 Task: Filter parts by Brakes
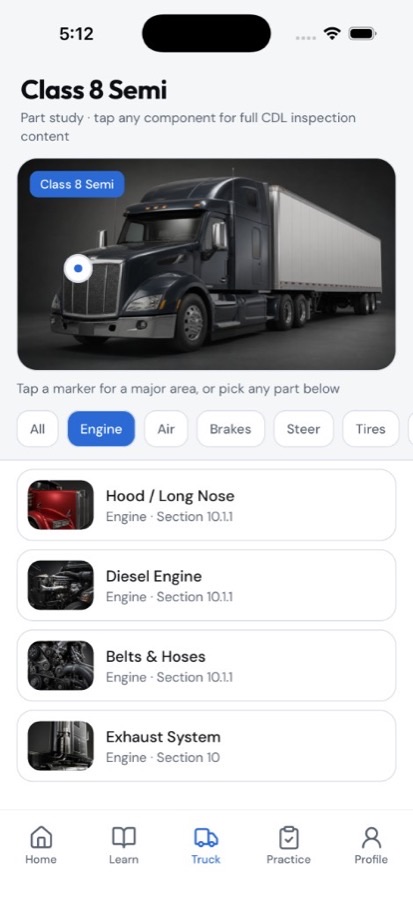[231, 429]
